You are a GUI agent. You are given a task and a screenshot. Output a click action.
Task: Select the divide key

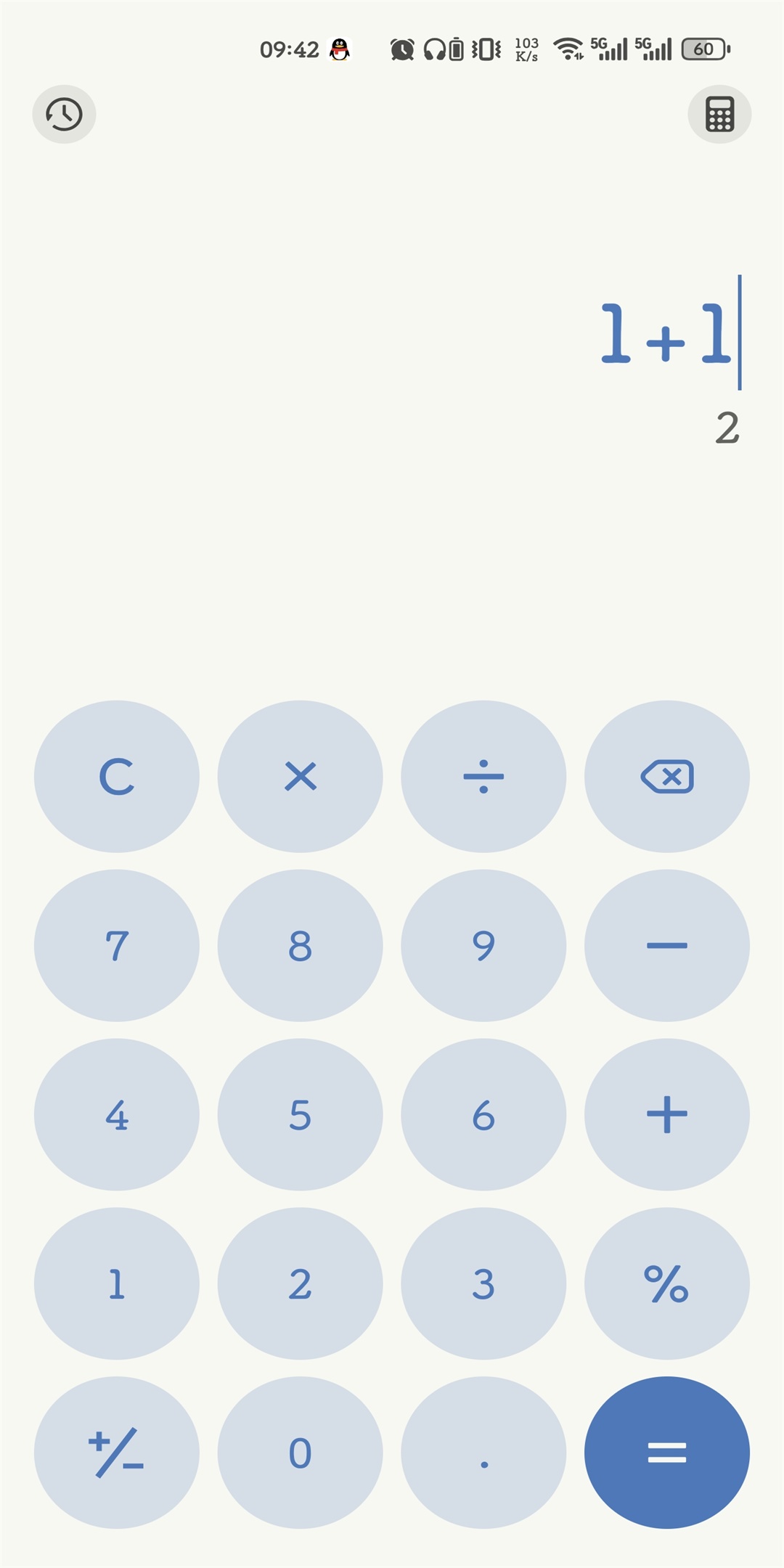pos(483,776)
